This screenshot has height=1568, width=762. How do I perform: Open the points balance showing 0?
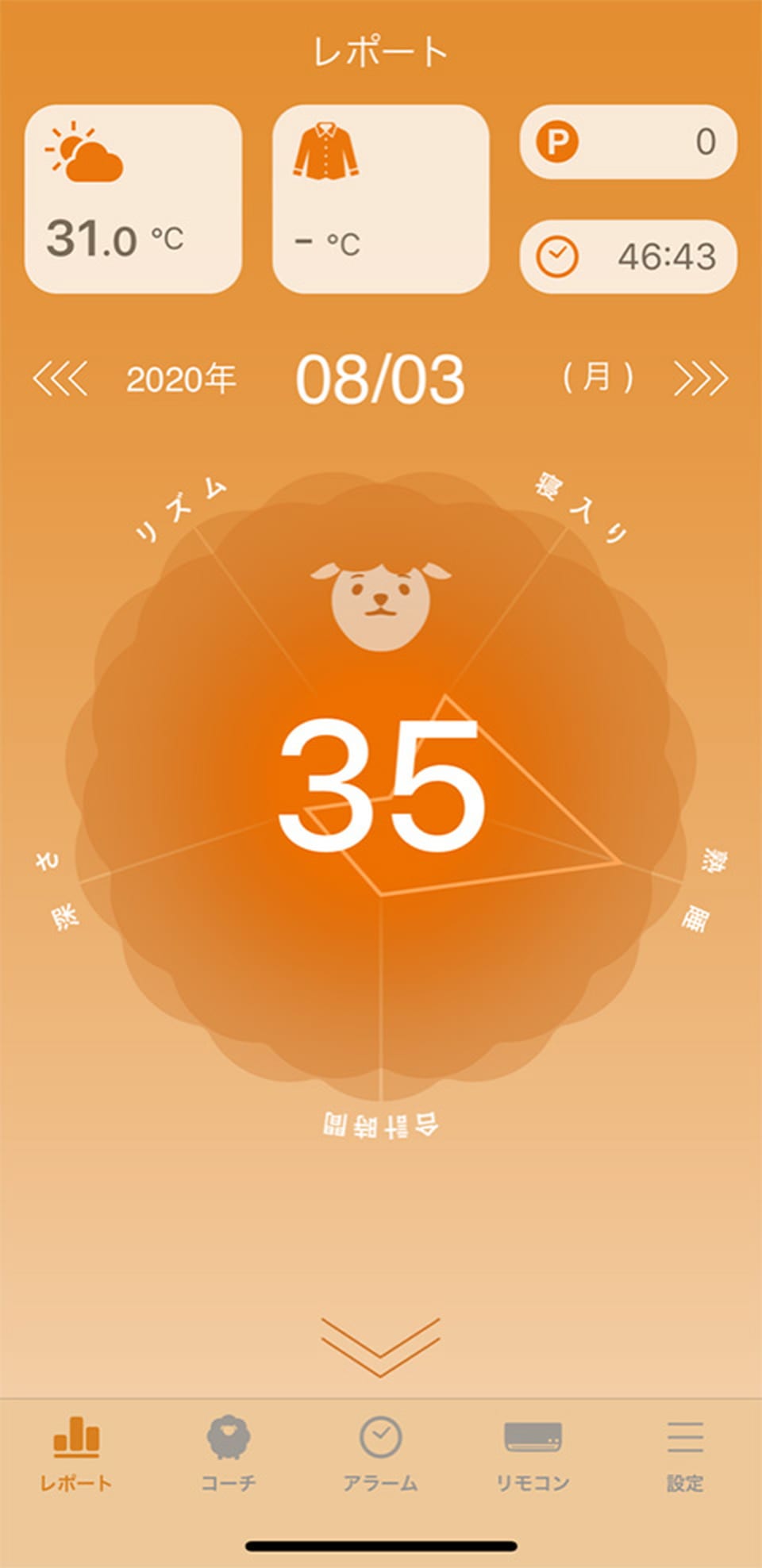point(629,142)
